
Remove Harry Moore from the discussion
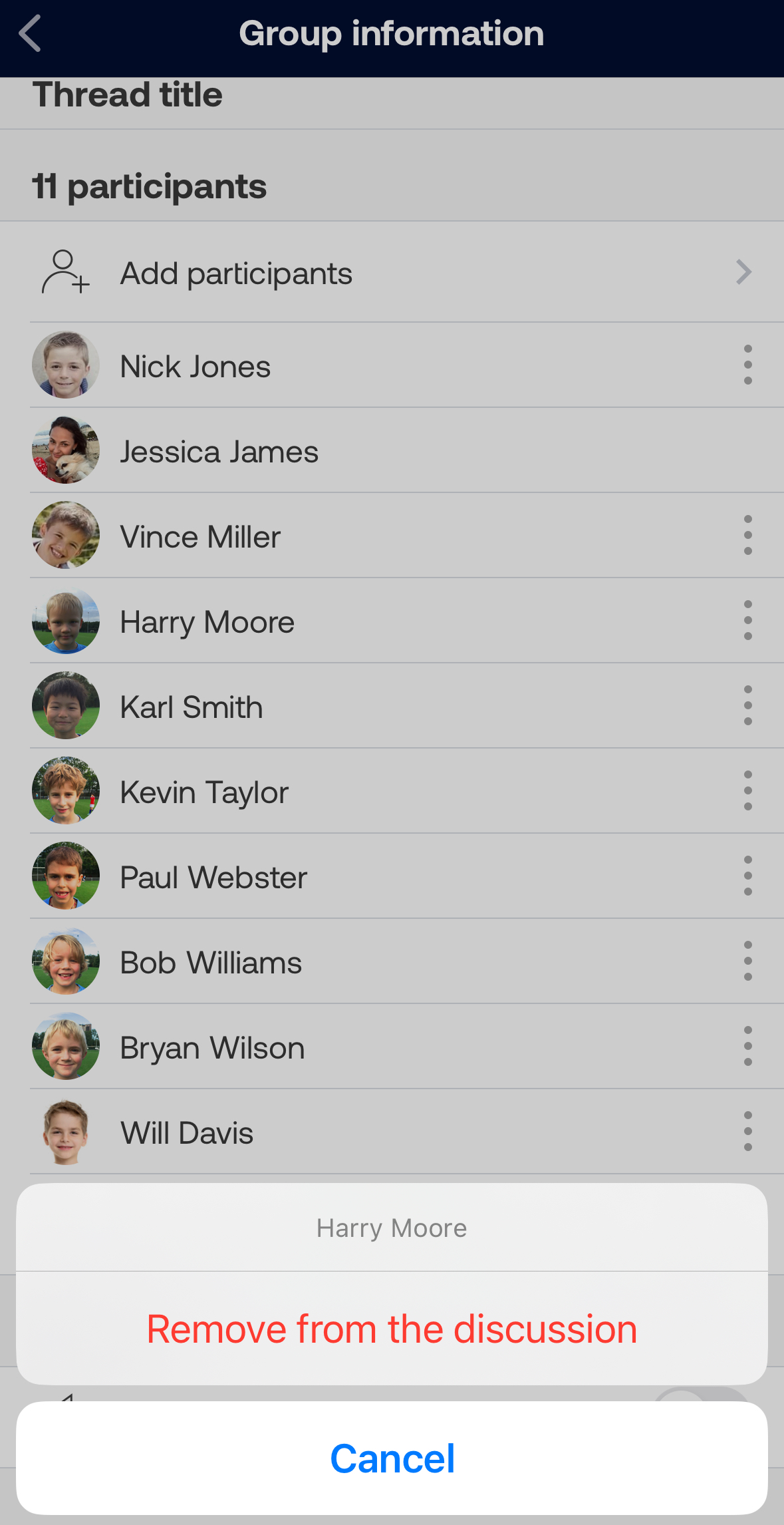coord(392,1329)
